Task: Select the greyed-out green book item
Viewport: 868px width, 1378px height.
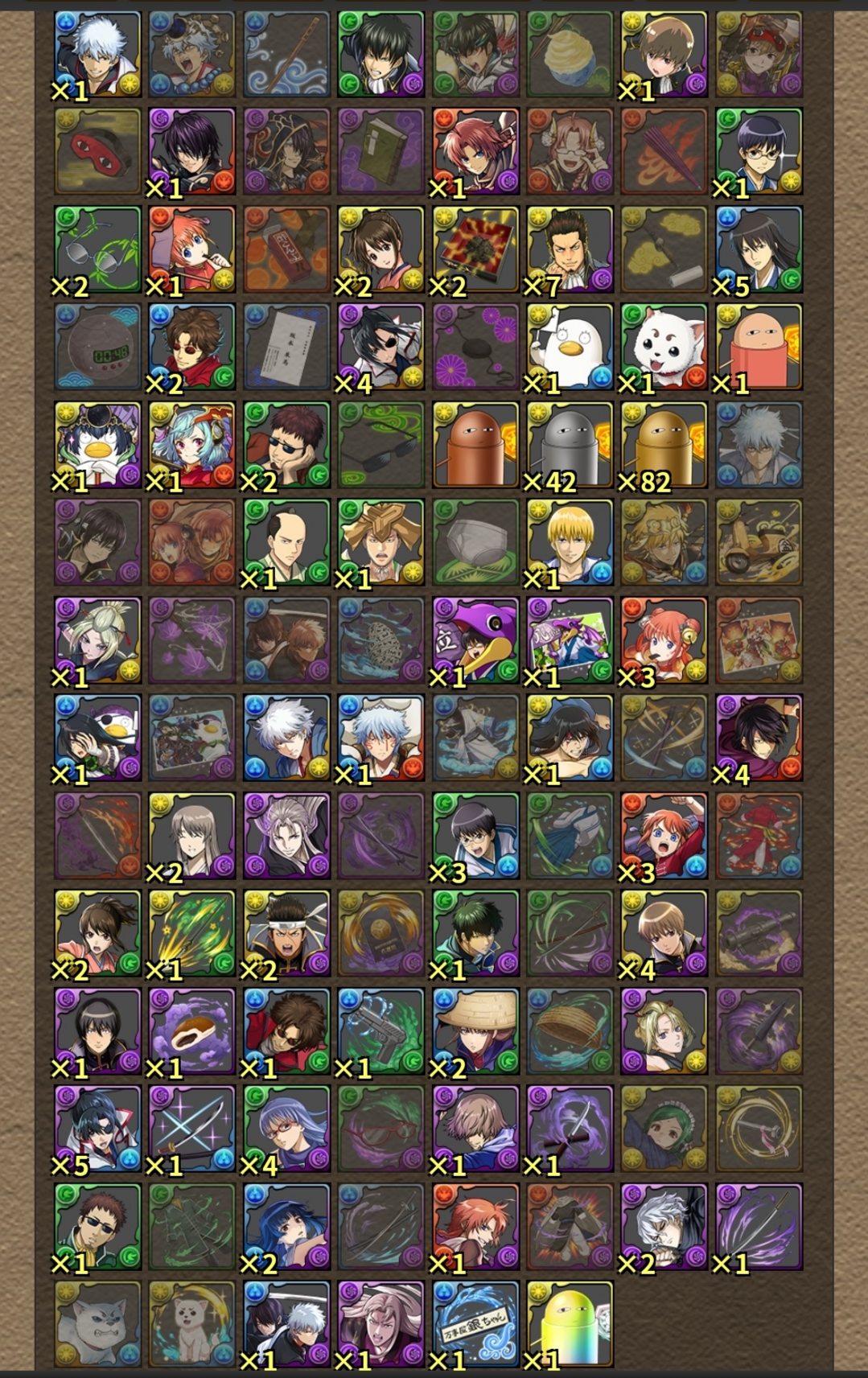Action: [381, 152]
